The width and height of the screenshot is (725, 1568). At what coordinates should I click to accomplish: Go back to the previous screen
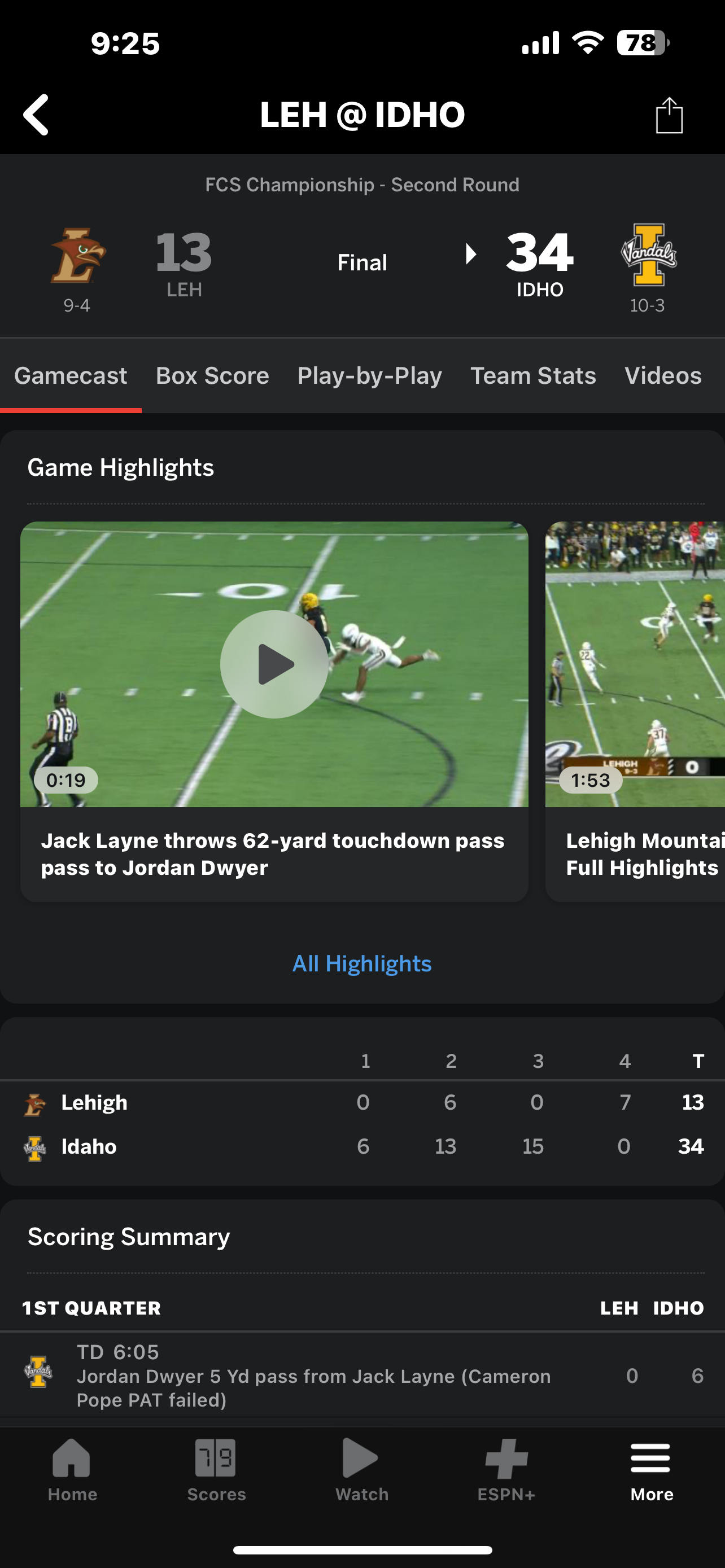coord(37,115)
